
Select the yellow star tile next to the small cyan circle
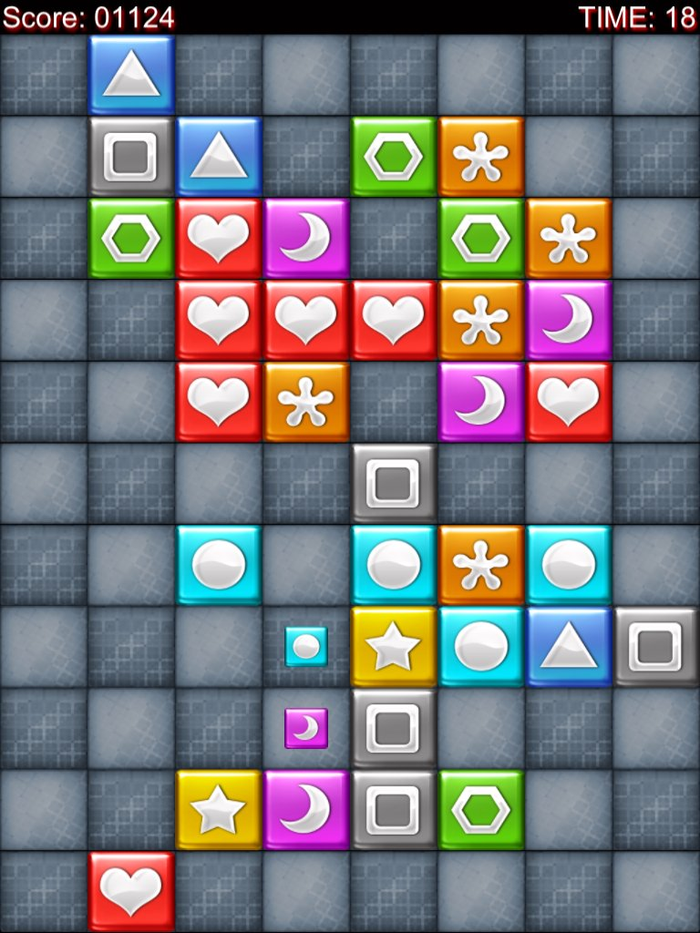point(393,647)
